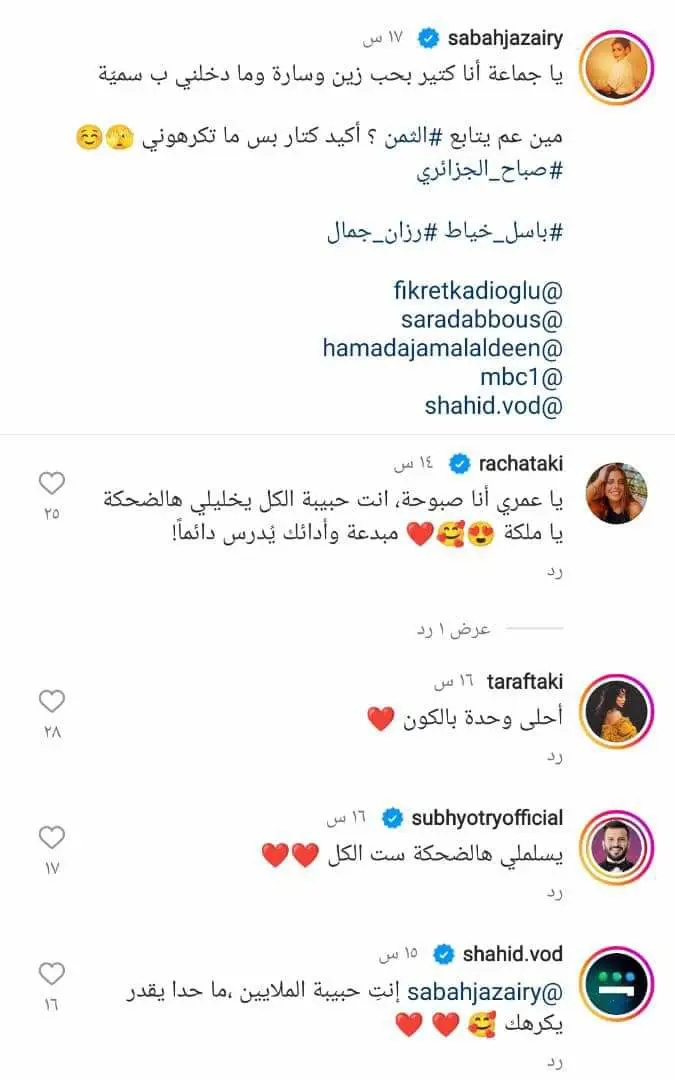Open the mbc1 mention

click(x=522, y=378)
